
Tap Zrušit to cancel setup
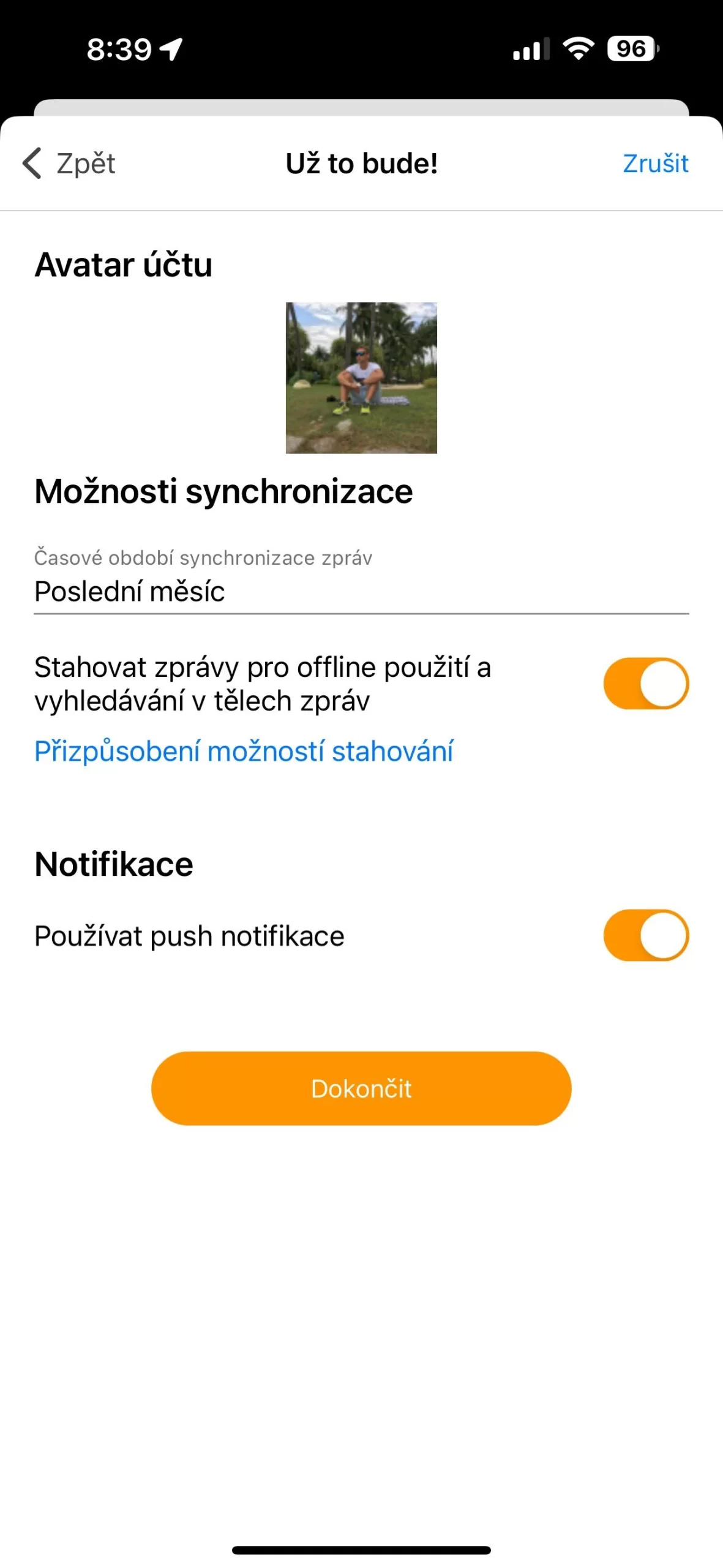655,164
